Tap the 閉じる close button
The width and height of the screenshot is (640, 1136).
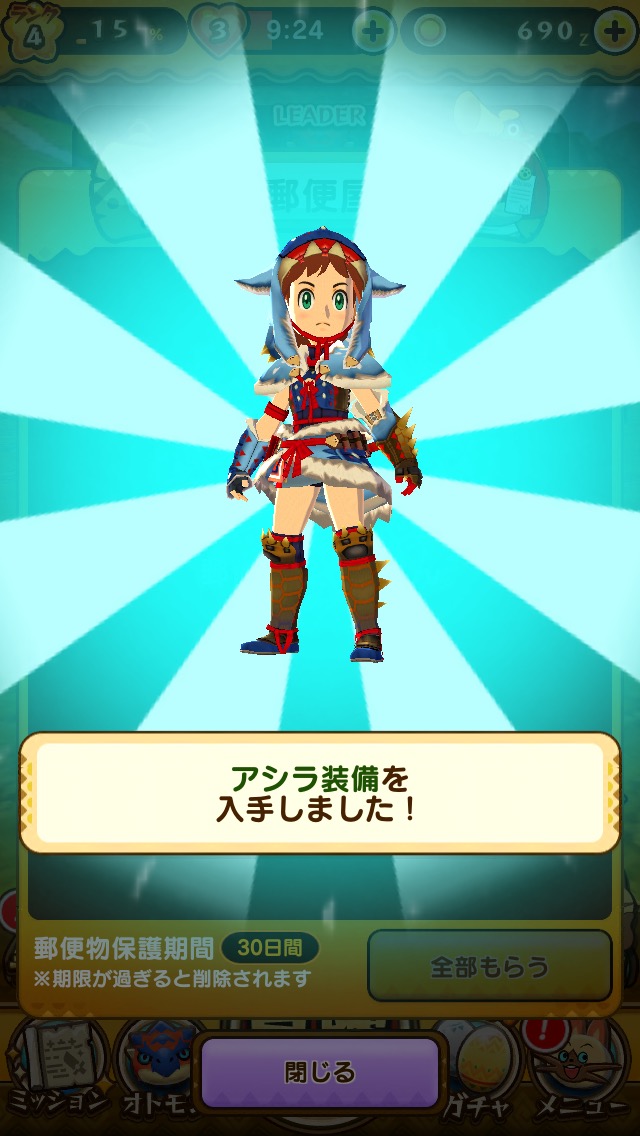click(x=320, y=1073)
